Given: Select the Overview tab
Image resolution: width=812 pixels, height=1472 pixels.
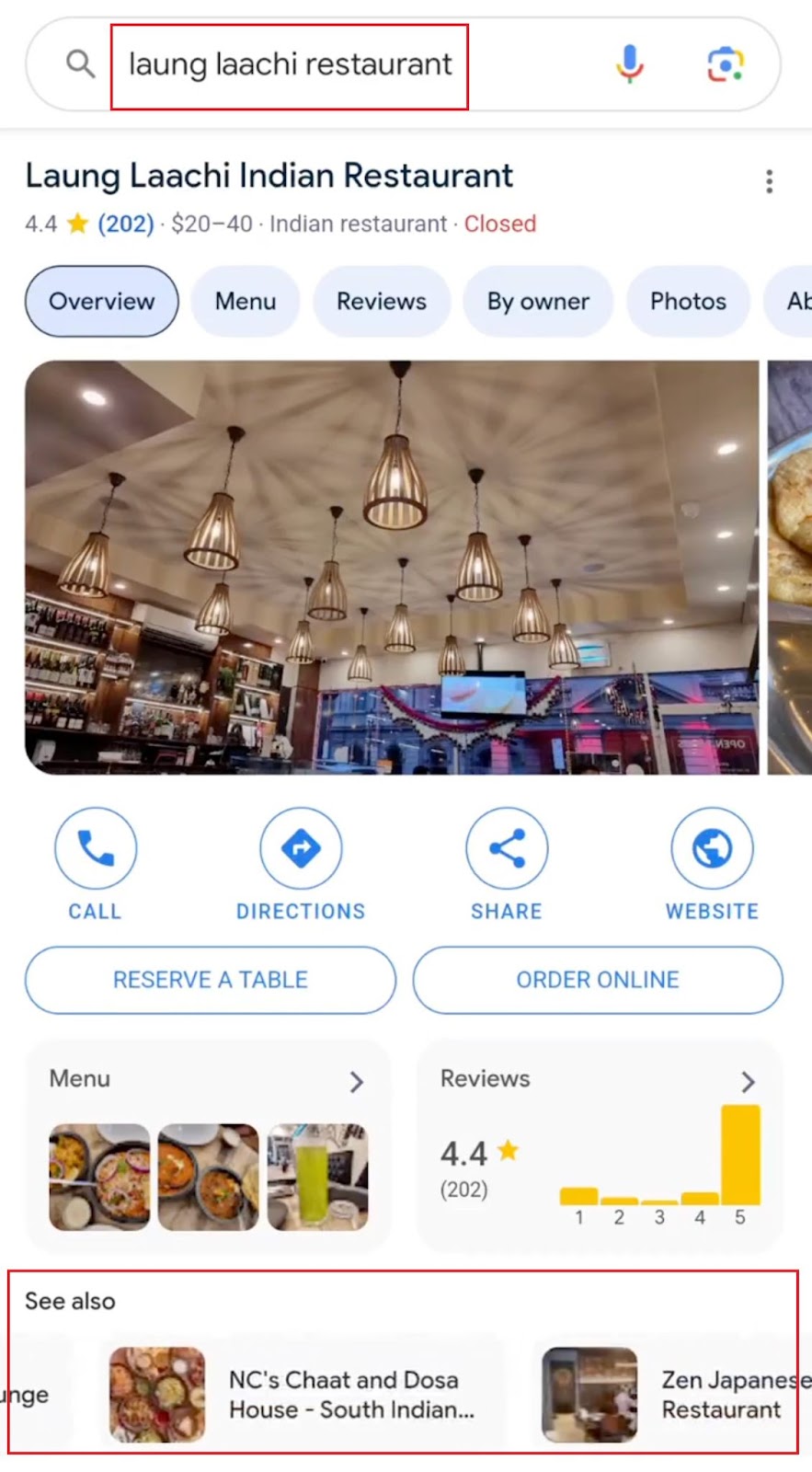Looking at the screenshot, I should tap(102, 302).
